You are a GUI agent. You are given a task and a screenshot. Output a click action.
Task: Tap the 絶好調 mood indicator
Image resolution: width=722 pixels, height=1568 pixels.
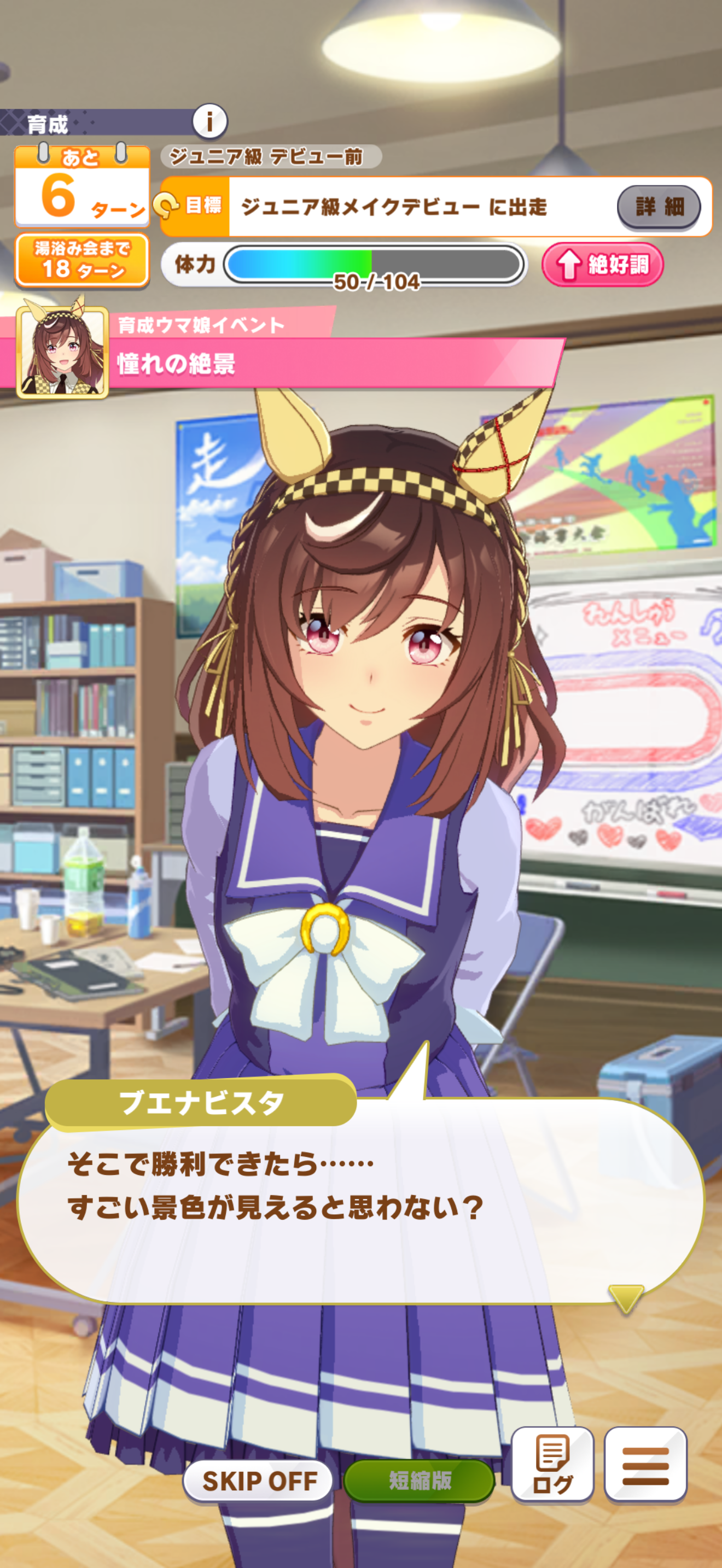click(603, 265)
